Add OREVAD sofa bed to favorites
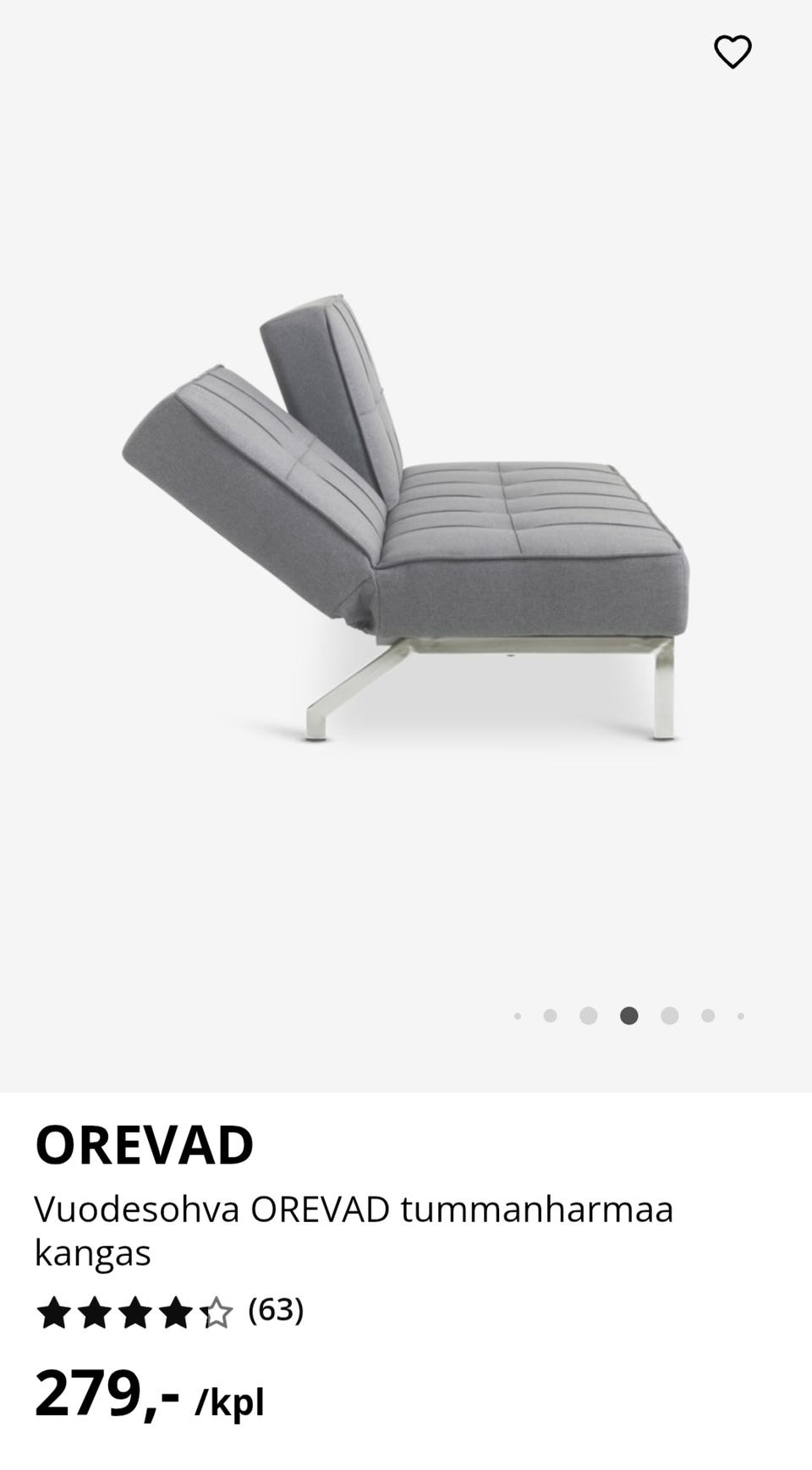 [732, 52]
